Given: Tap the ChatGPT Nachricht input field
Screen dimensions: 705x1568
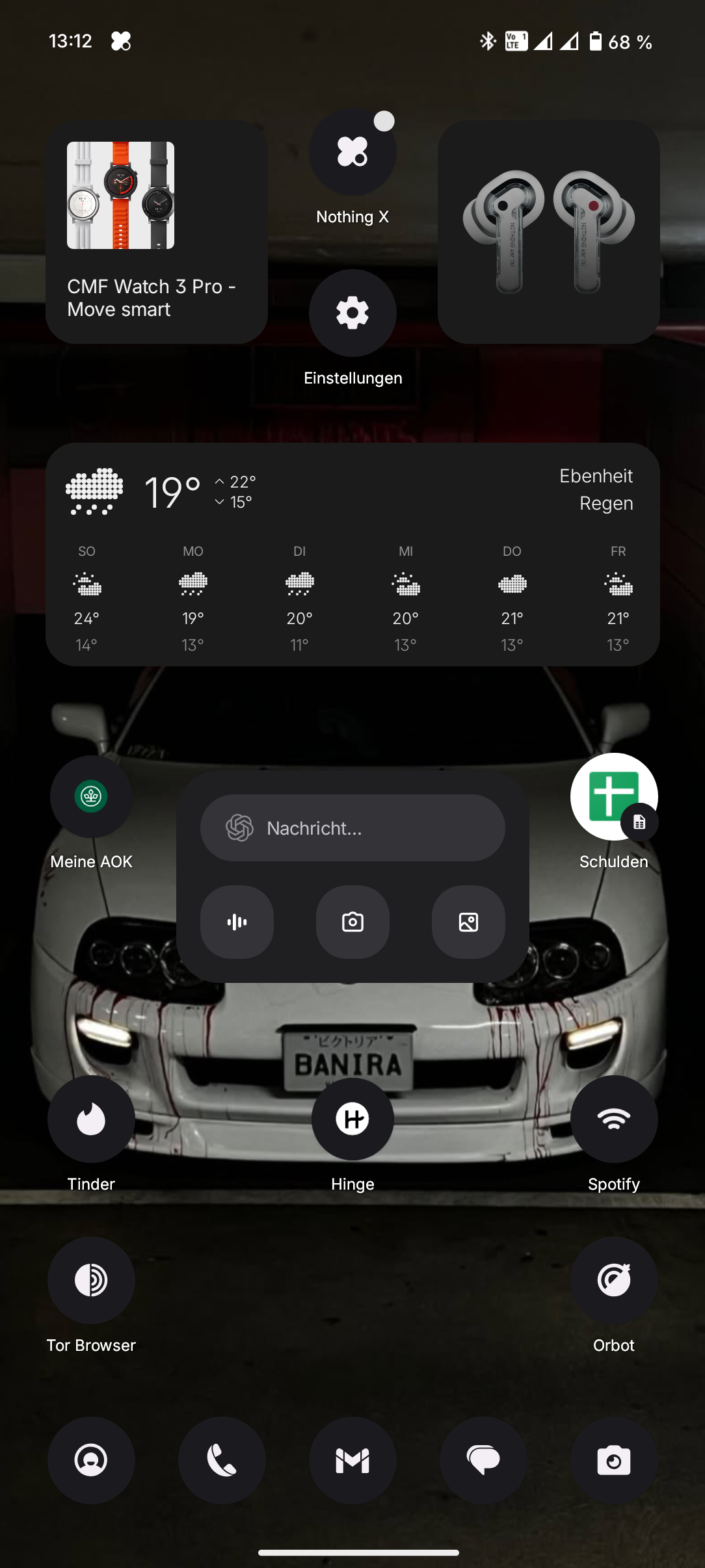Looking at the screenshot, I should (352, 828).
